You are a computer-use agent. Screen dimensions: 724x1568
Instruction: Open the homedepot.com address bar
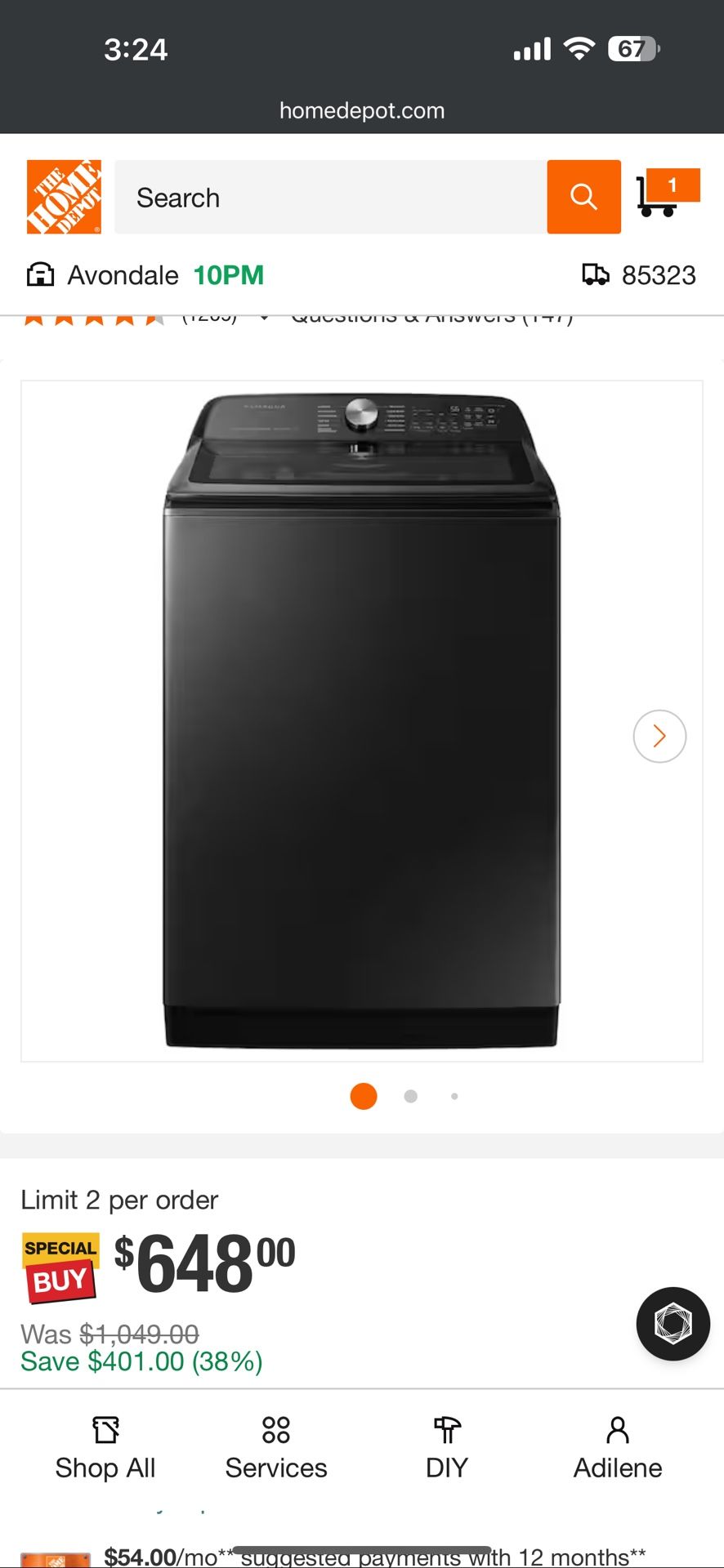pyautogui.click(x=362, y=110)
